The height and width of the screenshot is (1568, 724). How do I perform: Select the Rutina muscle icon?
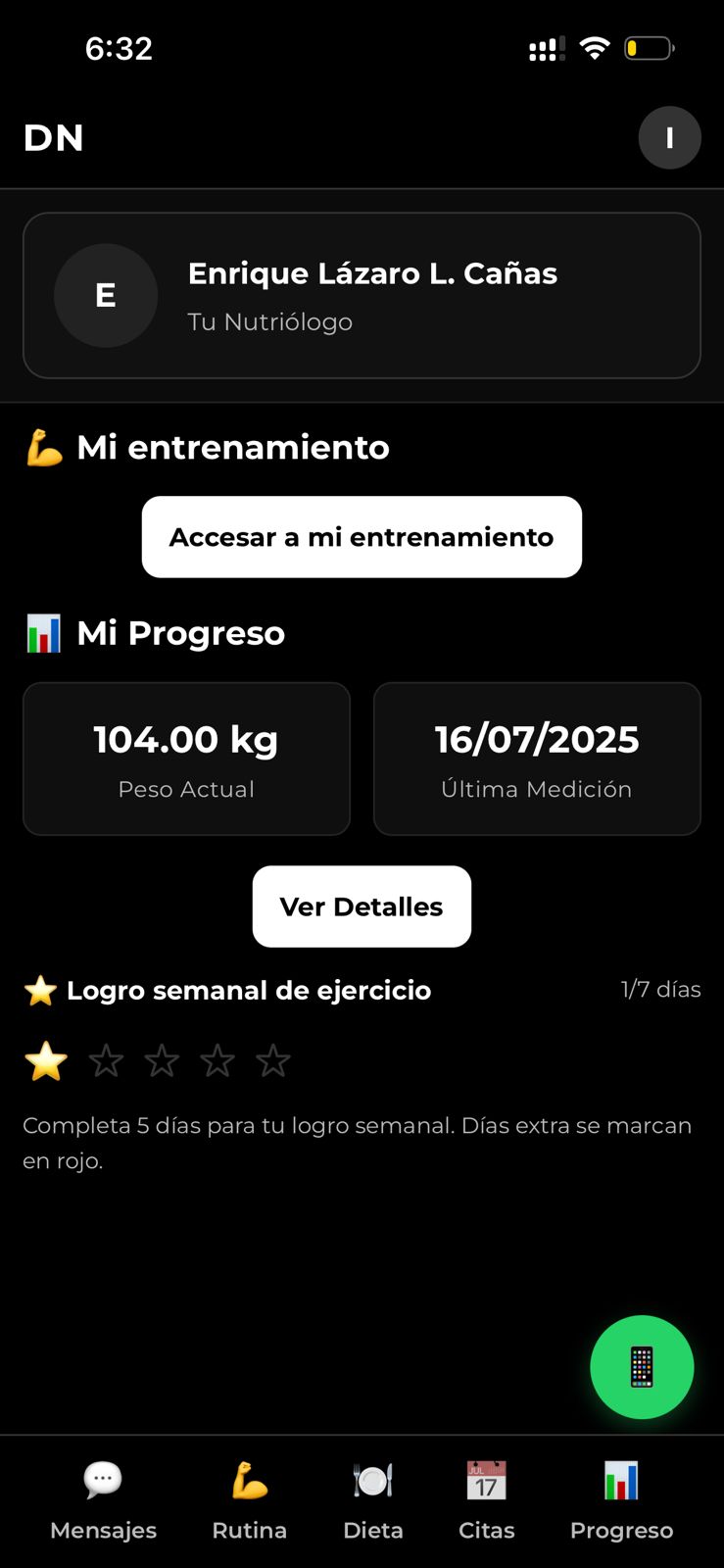pyautogui.click(x=249, y=1480)
